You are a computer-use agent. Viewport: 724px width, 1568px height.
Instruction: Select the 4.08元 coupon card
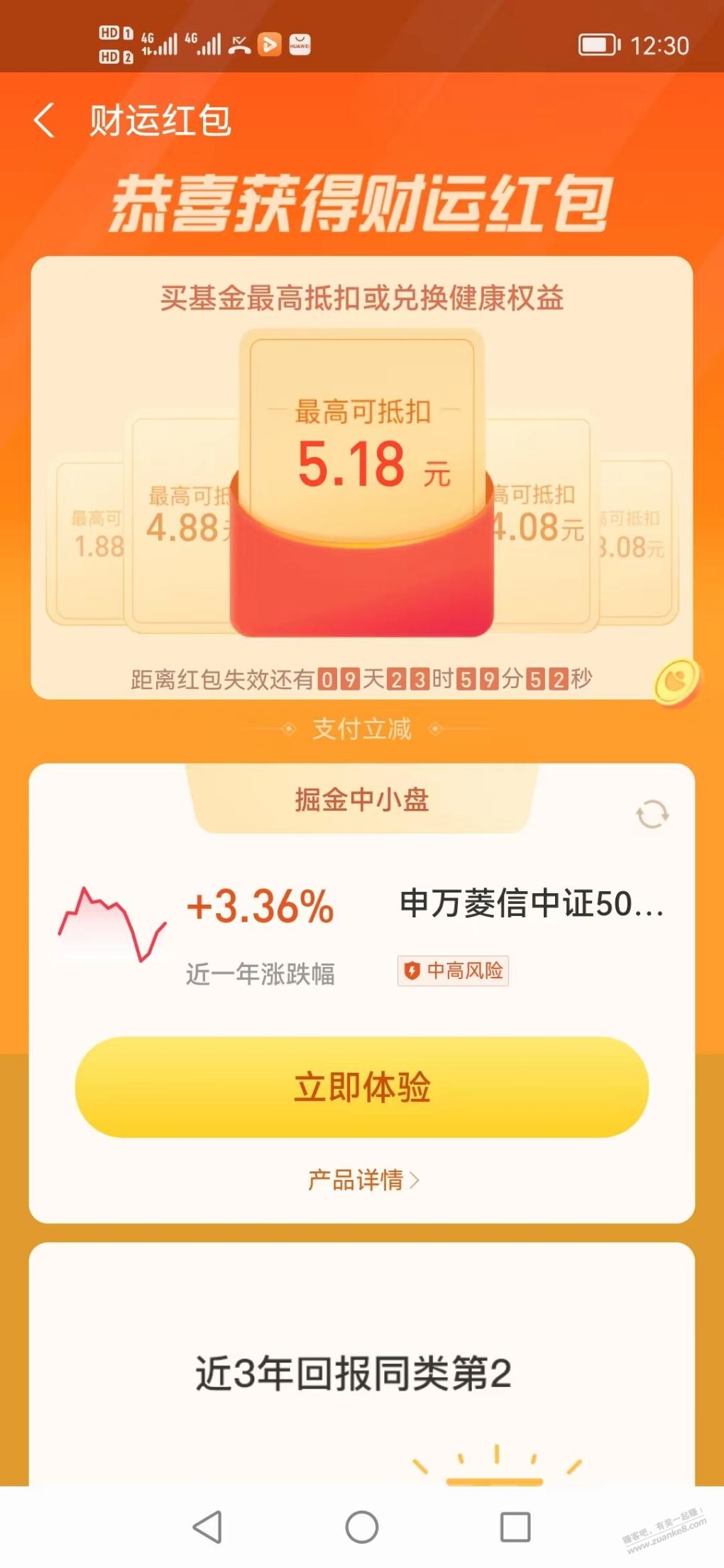click(x=541, y=525)
